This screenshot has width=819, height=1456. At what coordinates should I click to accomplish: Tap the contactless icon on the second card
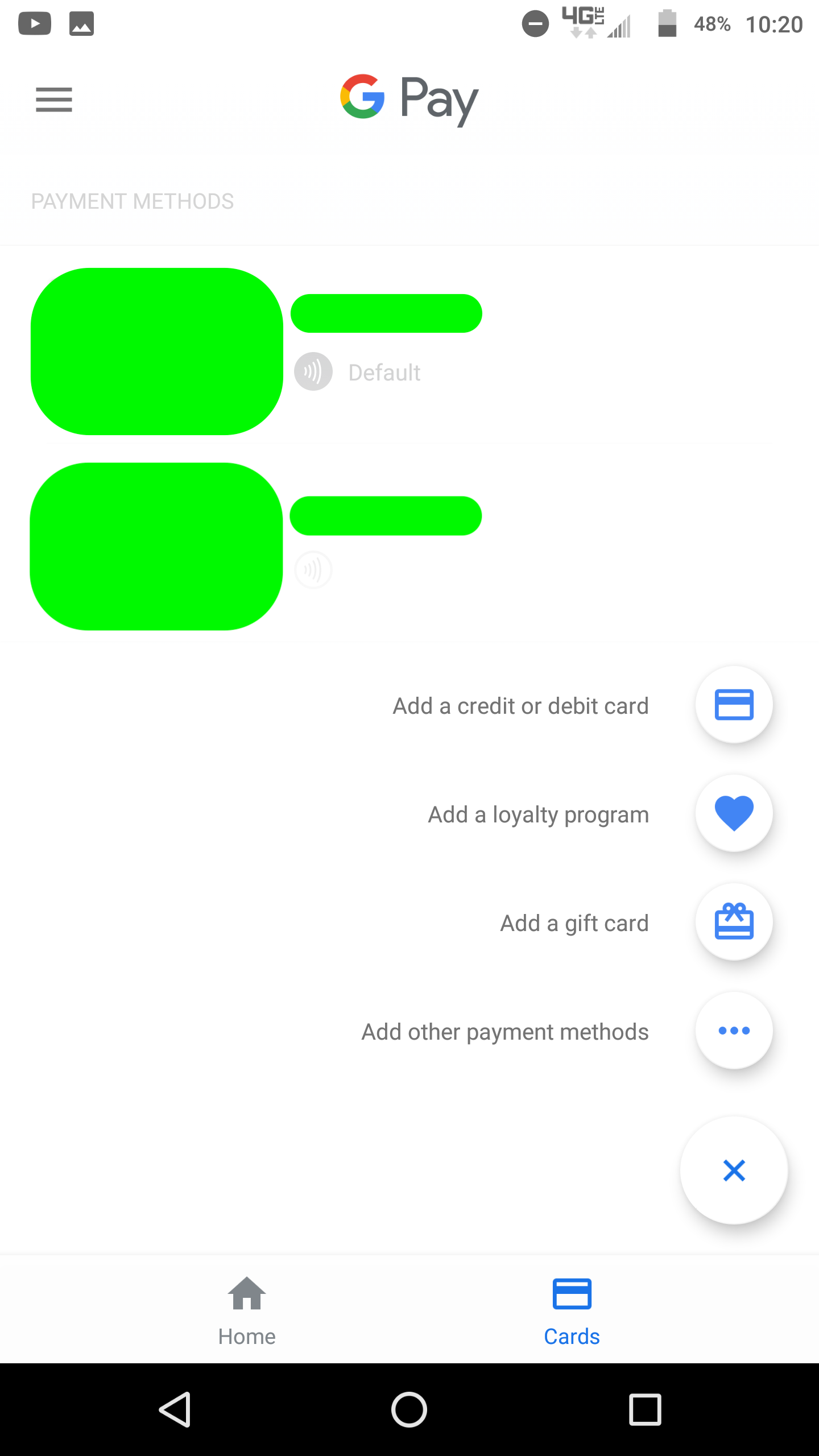pyautogui.click(x=313, y=570)
